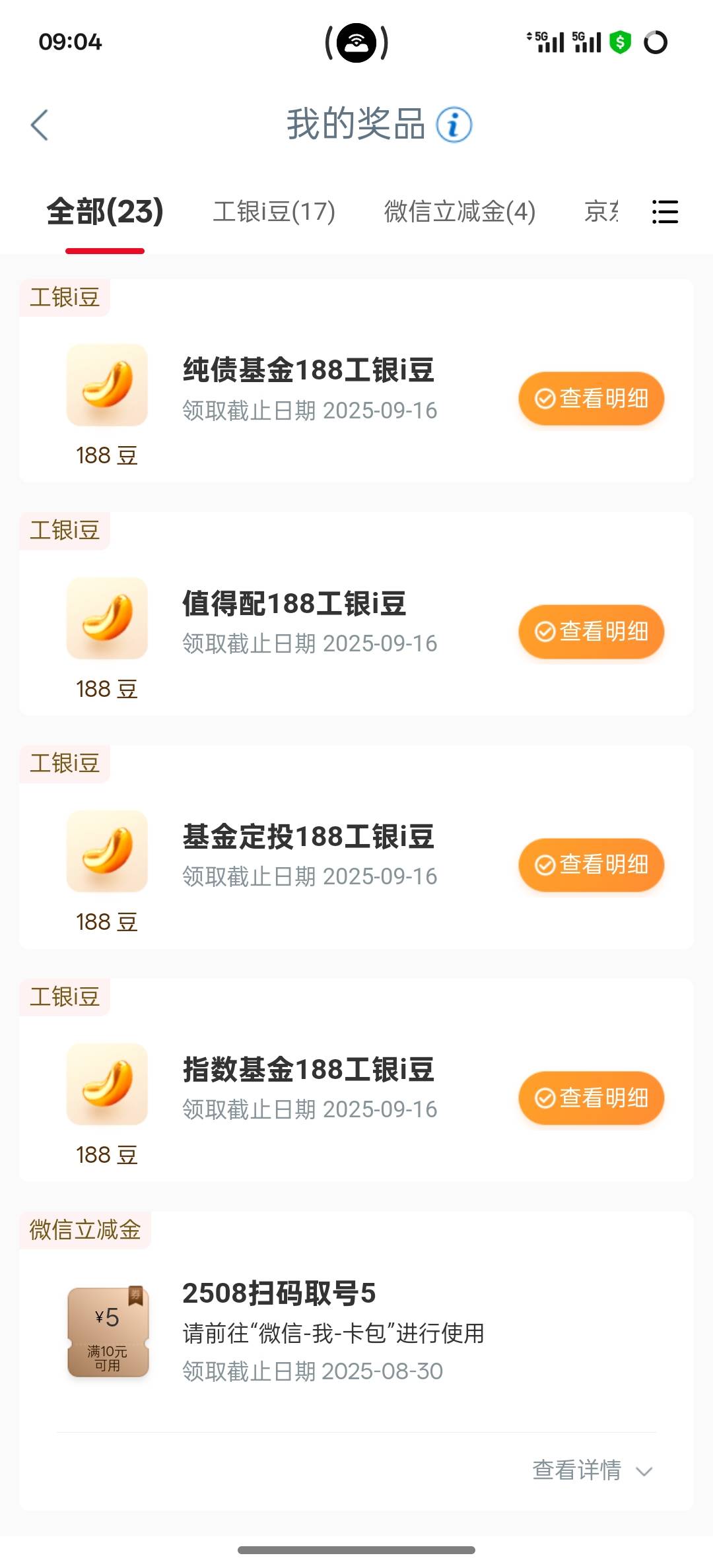Viewport: 713px width, 1568px height.
Task: Open the info icon beside 我的奖品
Action: (454, 125)
